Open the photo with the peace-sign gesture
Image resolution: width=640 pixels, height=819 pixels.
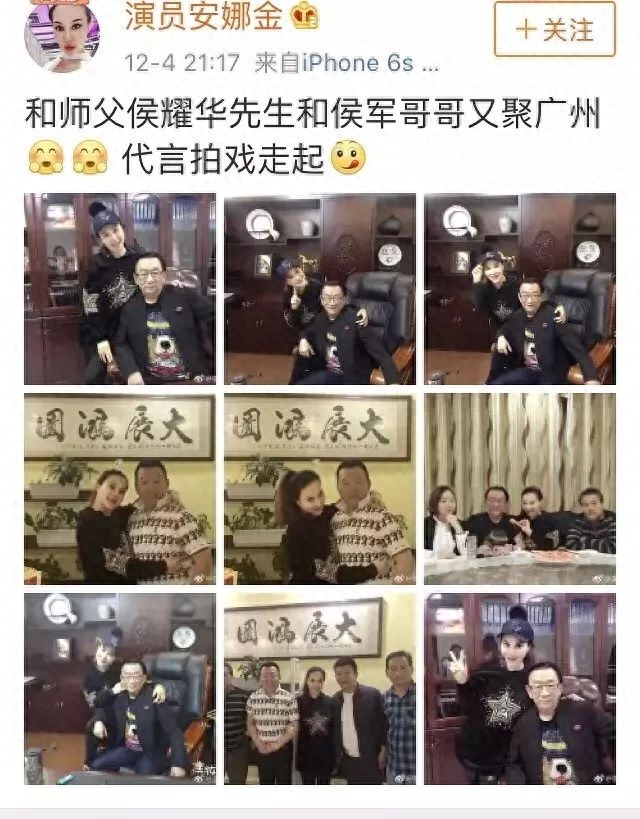(x=520, y=689)
